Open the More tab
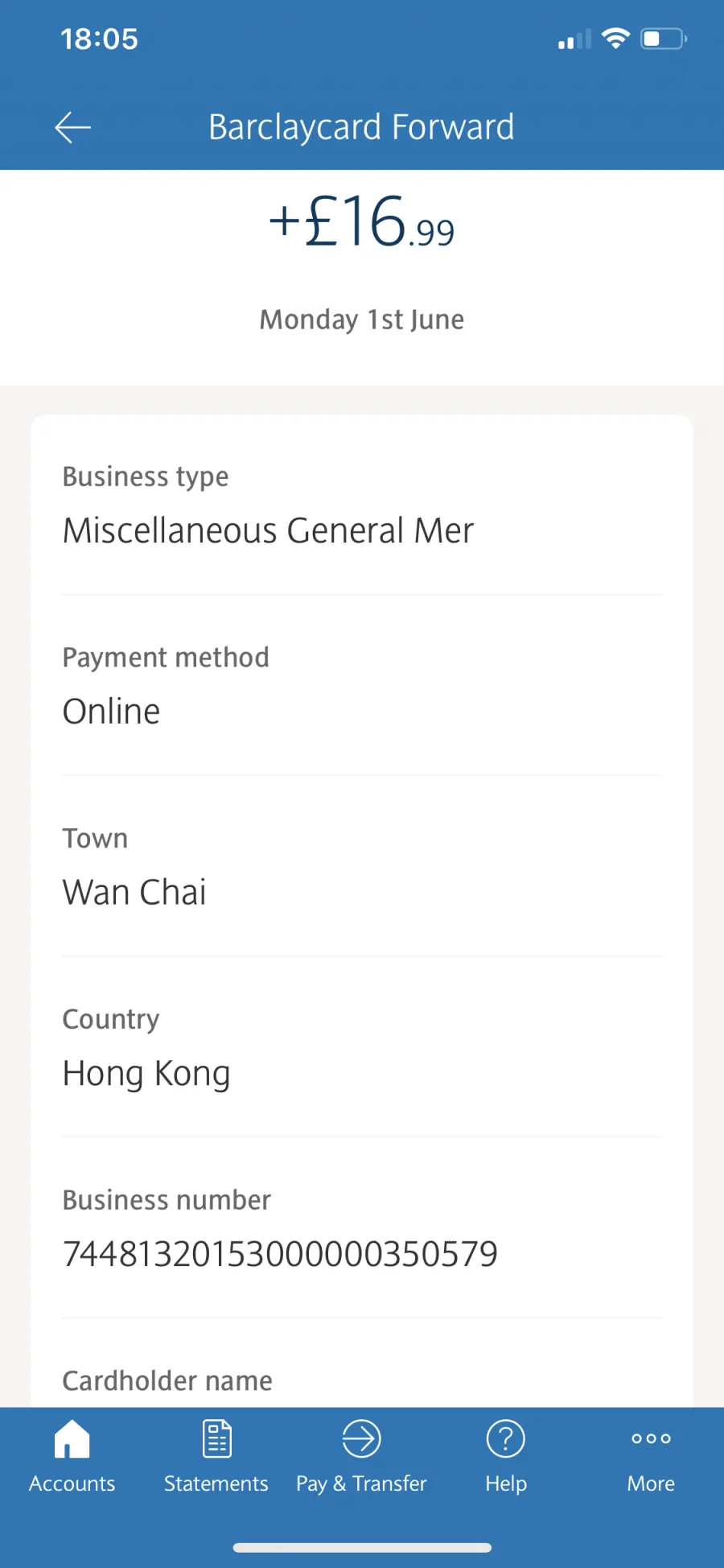Viewport: 724px width, 1568px height. tap(651, 1457)
